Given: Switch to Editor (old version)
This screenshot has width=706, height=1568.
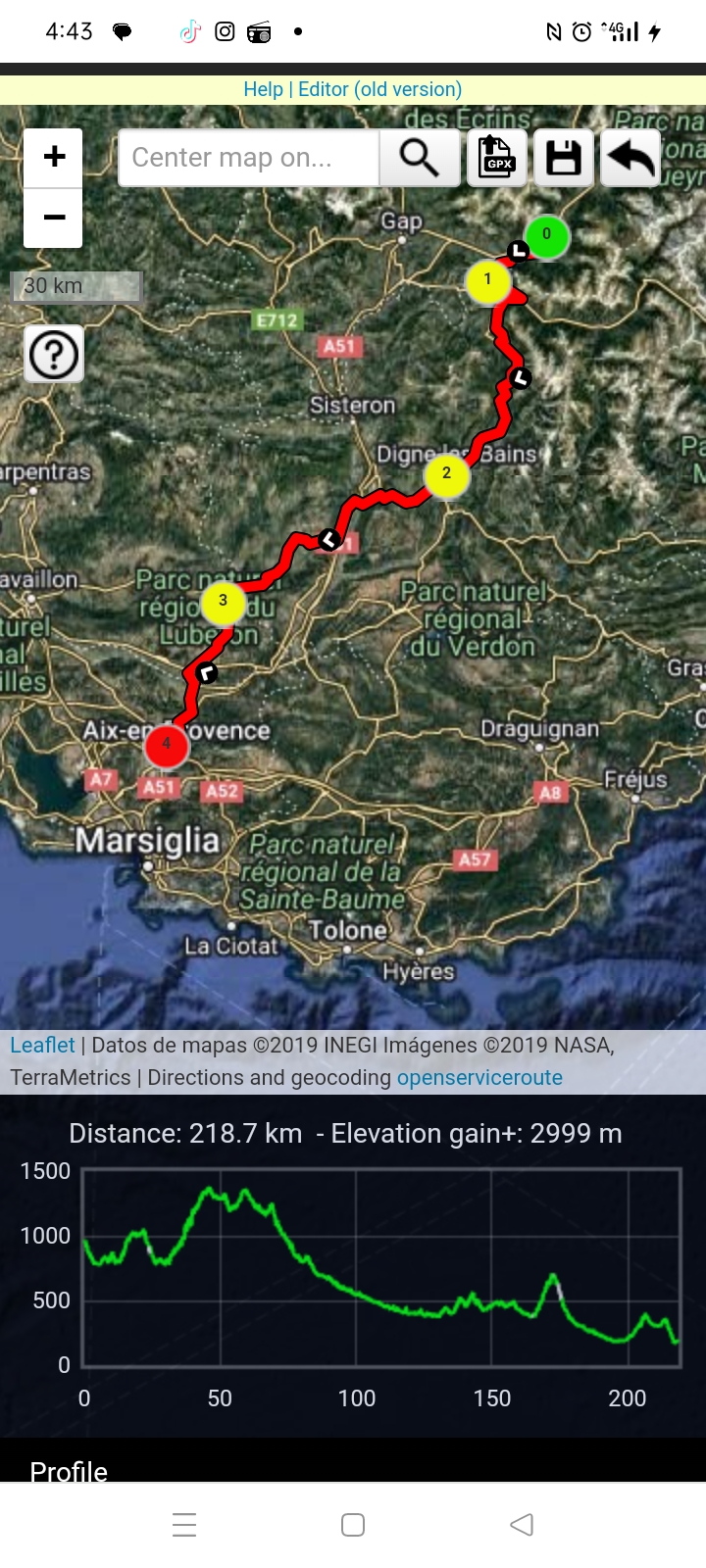Looking at the screenshot, I should click(x=379, y=89).
